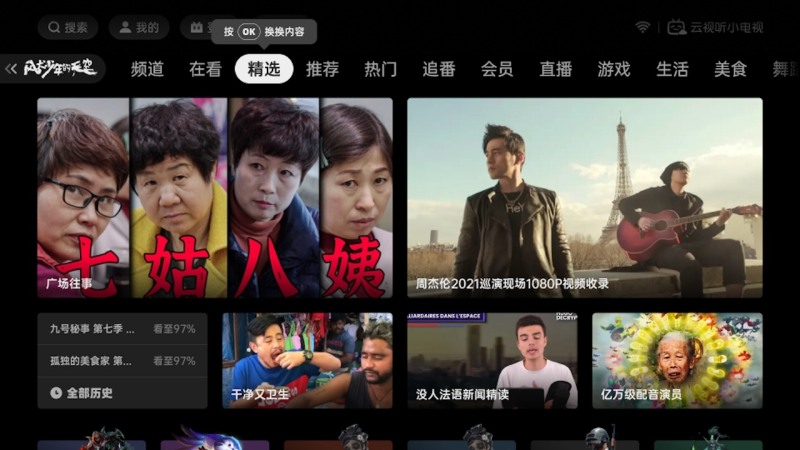This screenshot has height=450, width=800.
Task: Open the 游戏 tab
Action: [614, 69]
